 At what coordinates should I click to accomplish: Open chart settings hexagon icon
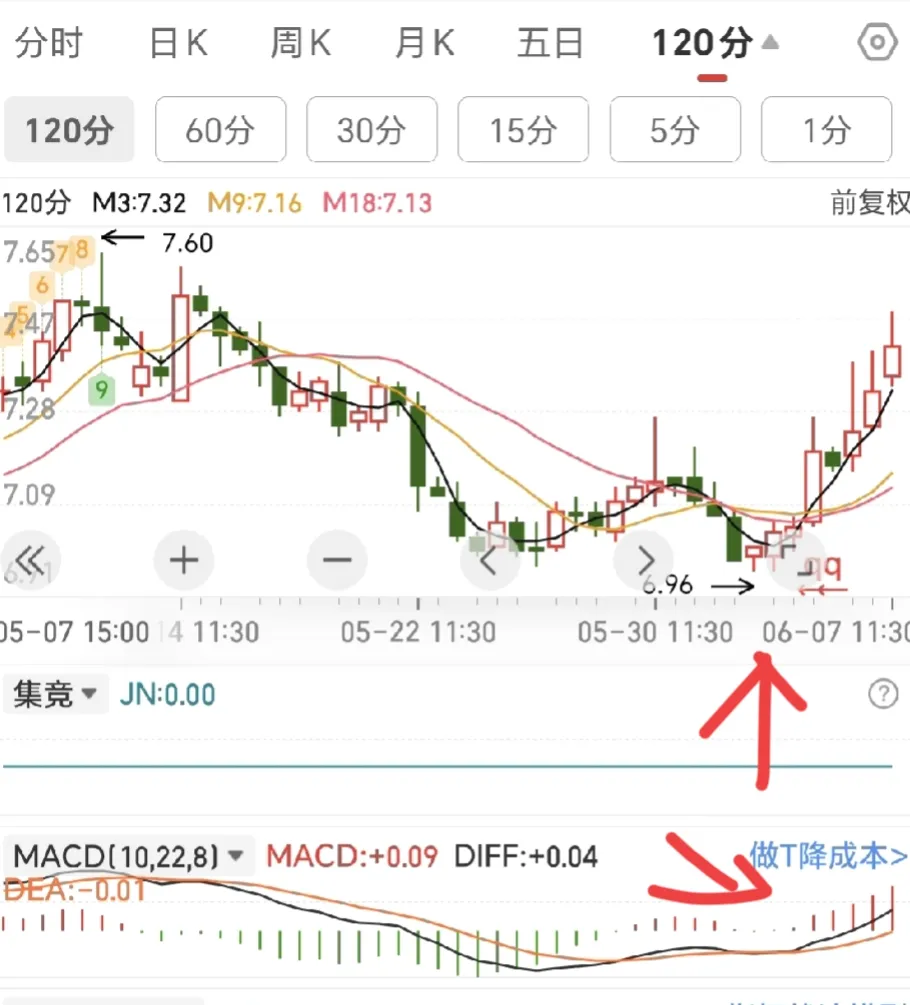pos(877,43)
